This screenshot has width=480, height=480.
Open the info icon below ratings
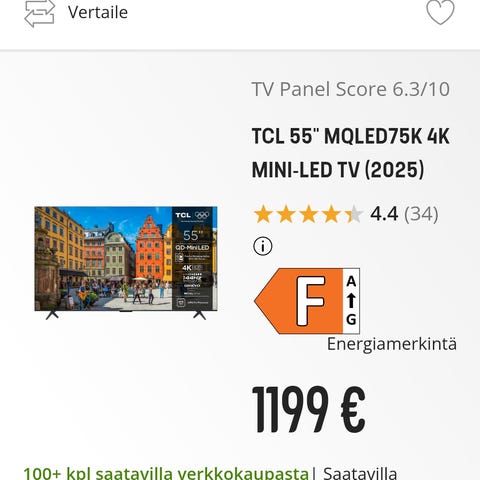[263, 246]
